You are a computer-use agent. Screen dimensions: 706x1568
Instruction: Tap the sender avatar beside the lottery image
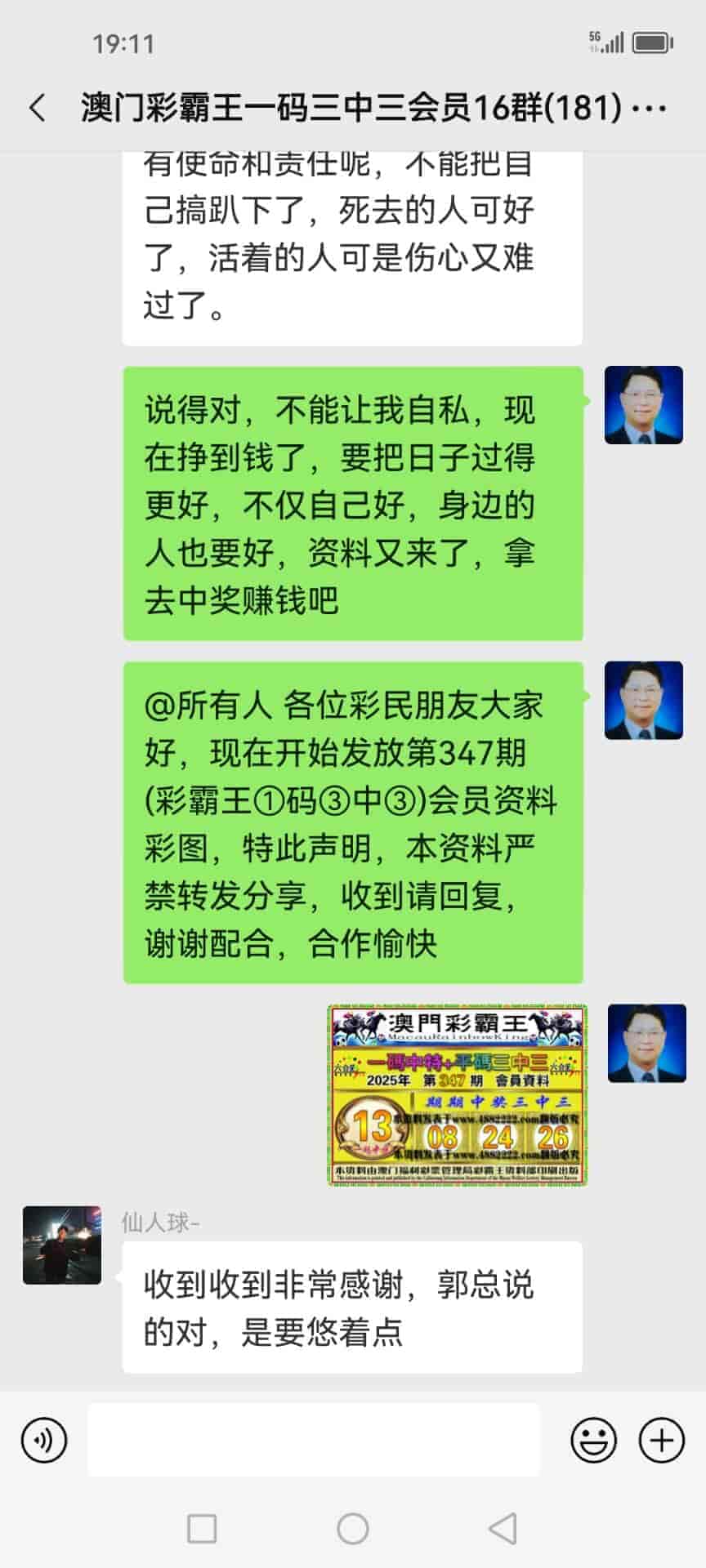pyautogui.click(x=646, y=1044)
